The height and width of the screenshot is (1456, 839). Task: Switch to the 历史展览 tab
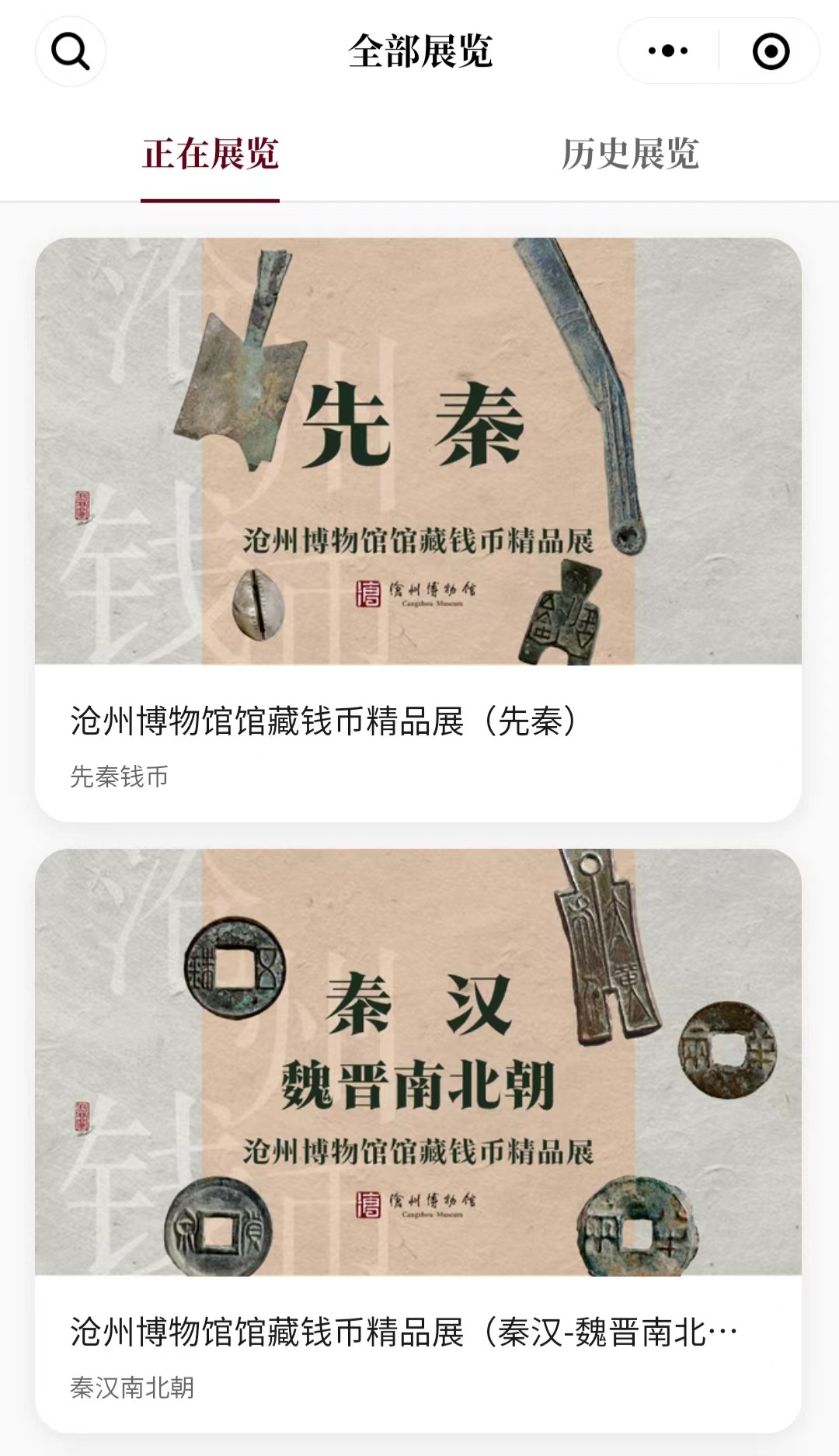tap(630, 155)
